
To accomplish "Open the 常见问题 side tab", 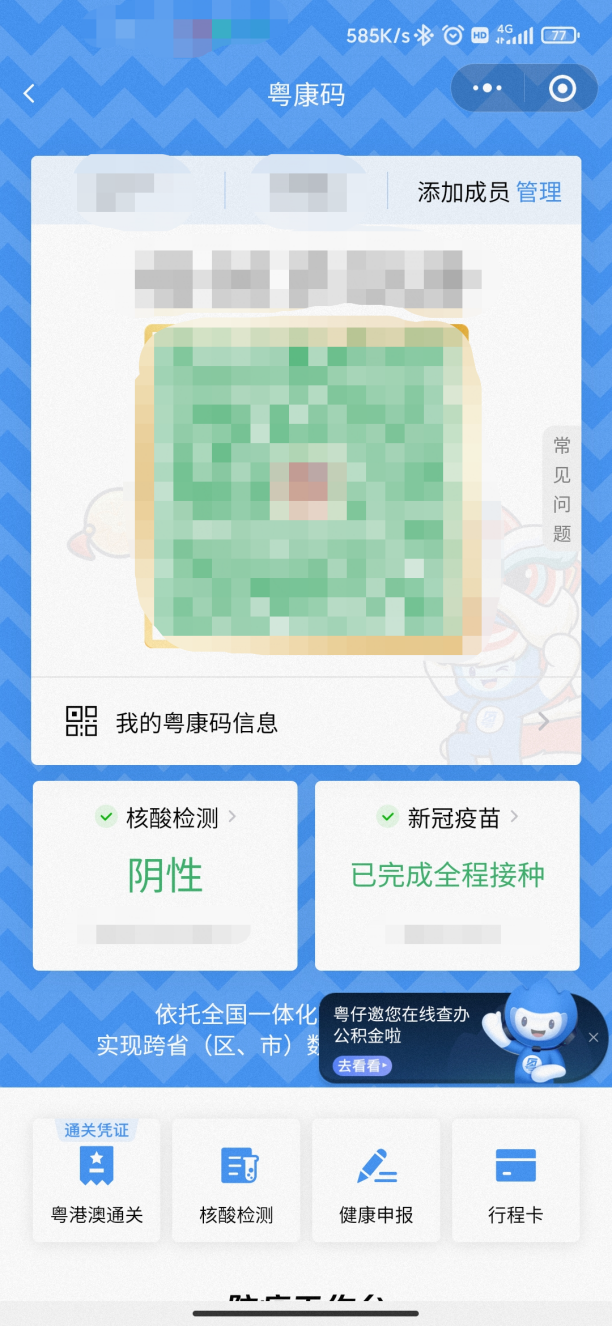I will pyautogui.click(x=562, y=488).
